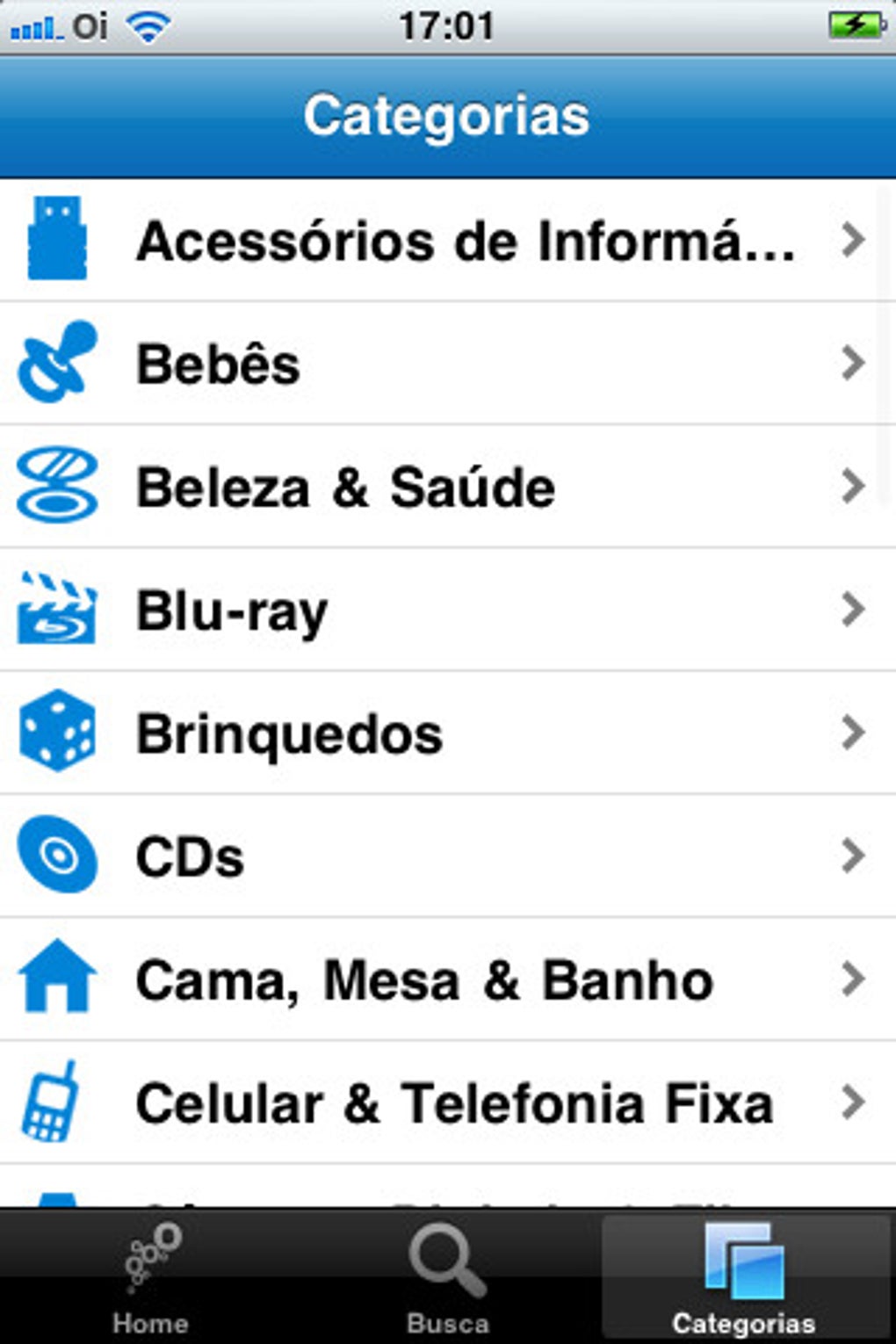896x1344 pixels.
Task: View Celular & Telefonia Fixa category
Action: tap(448, 1102)
